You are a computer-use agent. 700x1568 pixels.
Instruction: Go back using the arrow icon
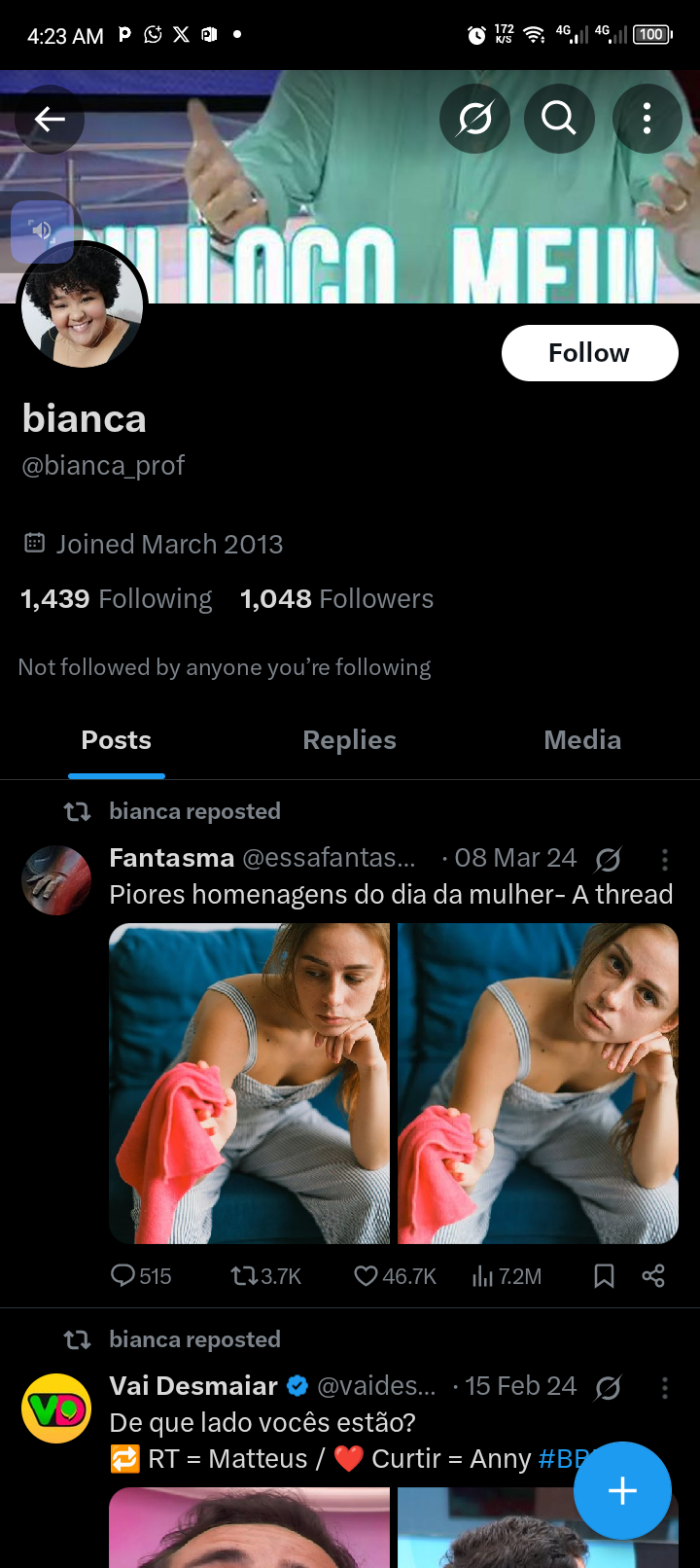(x=50, y=120)
